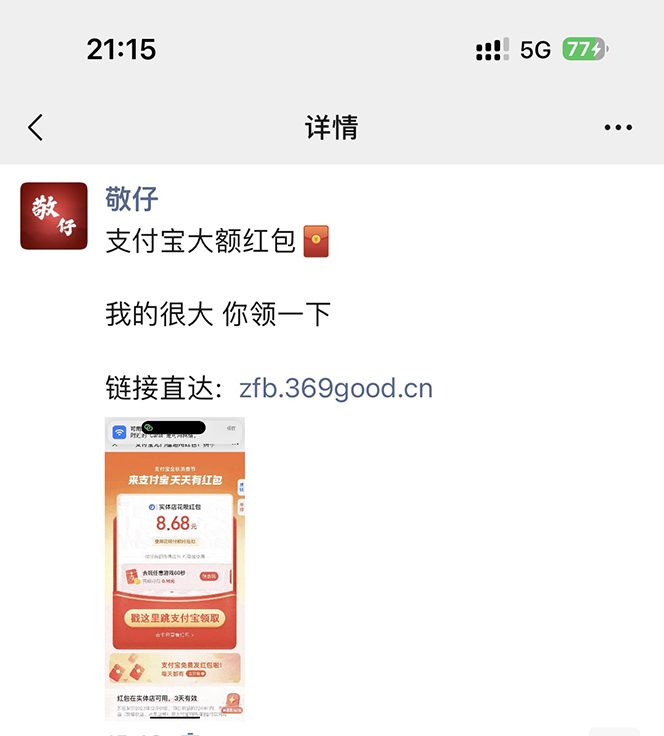Screen dimensions: 664x736
Task: Open the zfb.369good.cn link
Action: click(x=336, y=388)
